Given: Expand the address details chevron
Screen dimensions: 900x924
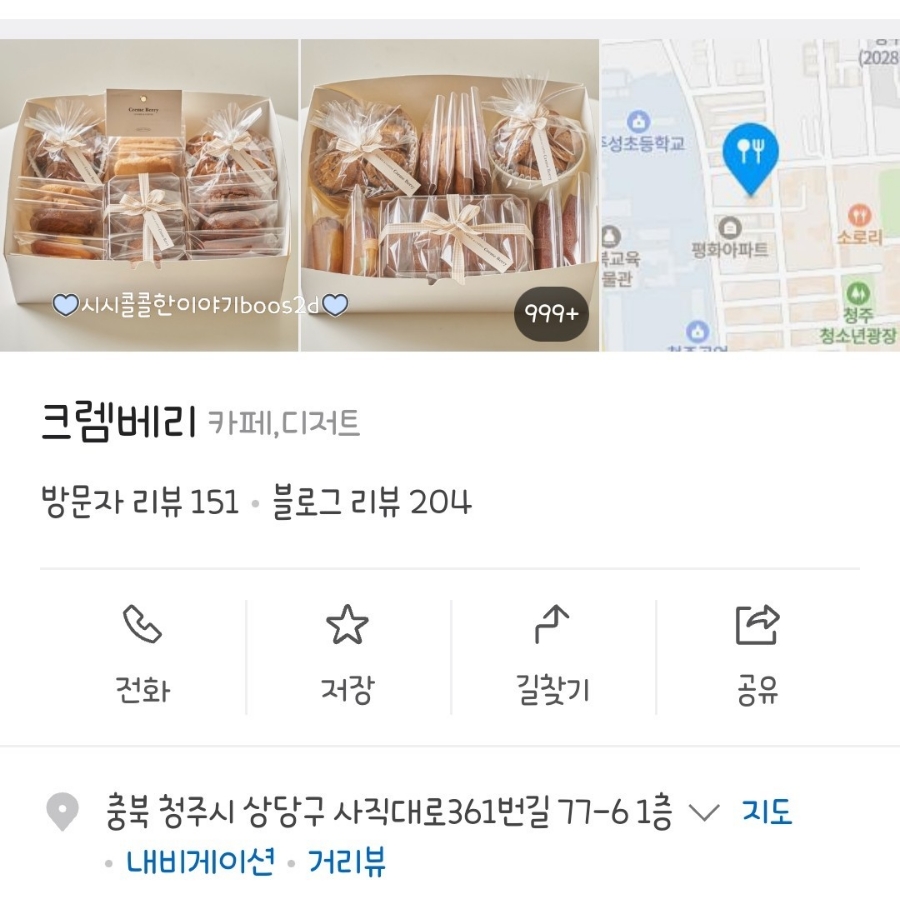Looking at the screenshot, I should click(x=705, y=812).
